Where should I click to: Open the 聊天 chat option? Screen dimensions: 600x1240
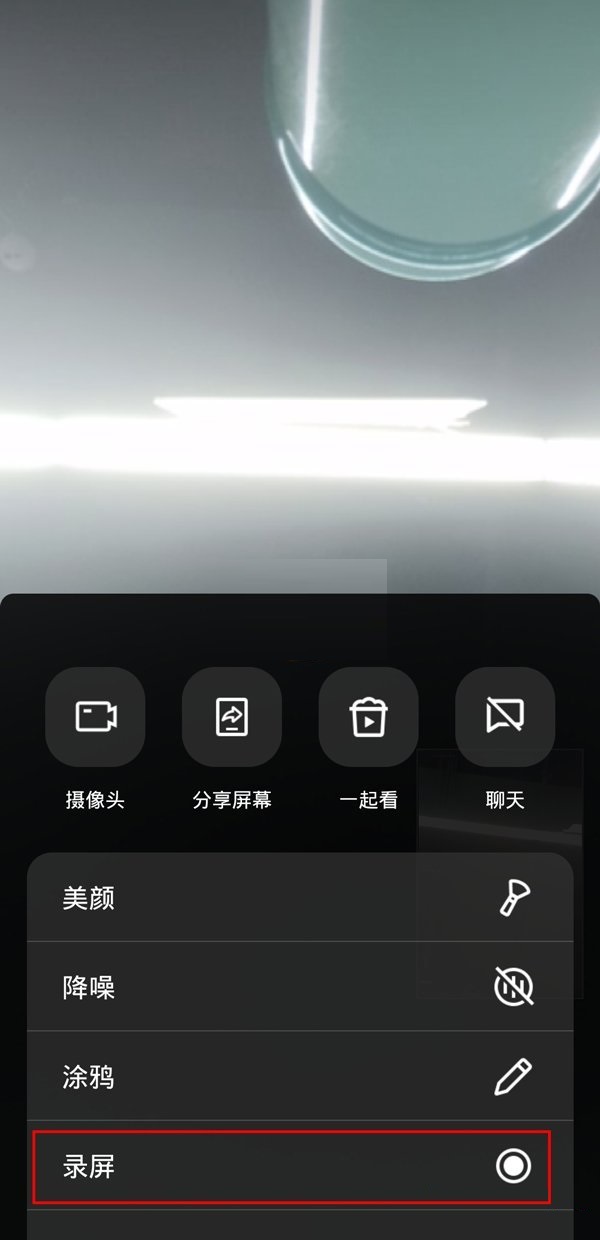pos(505,716)
